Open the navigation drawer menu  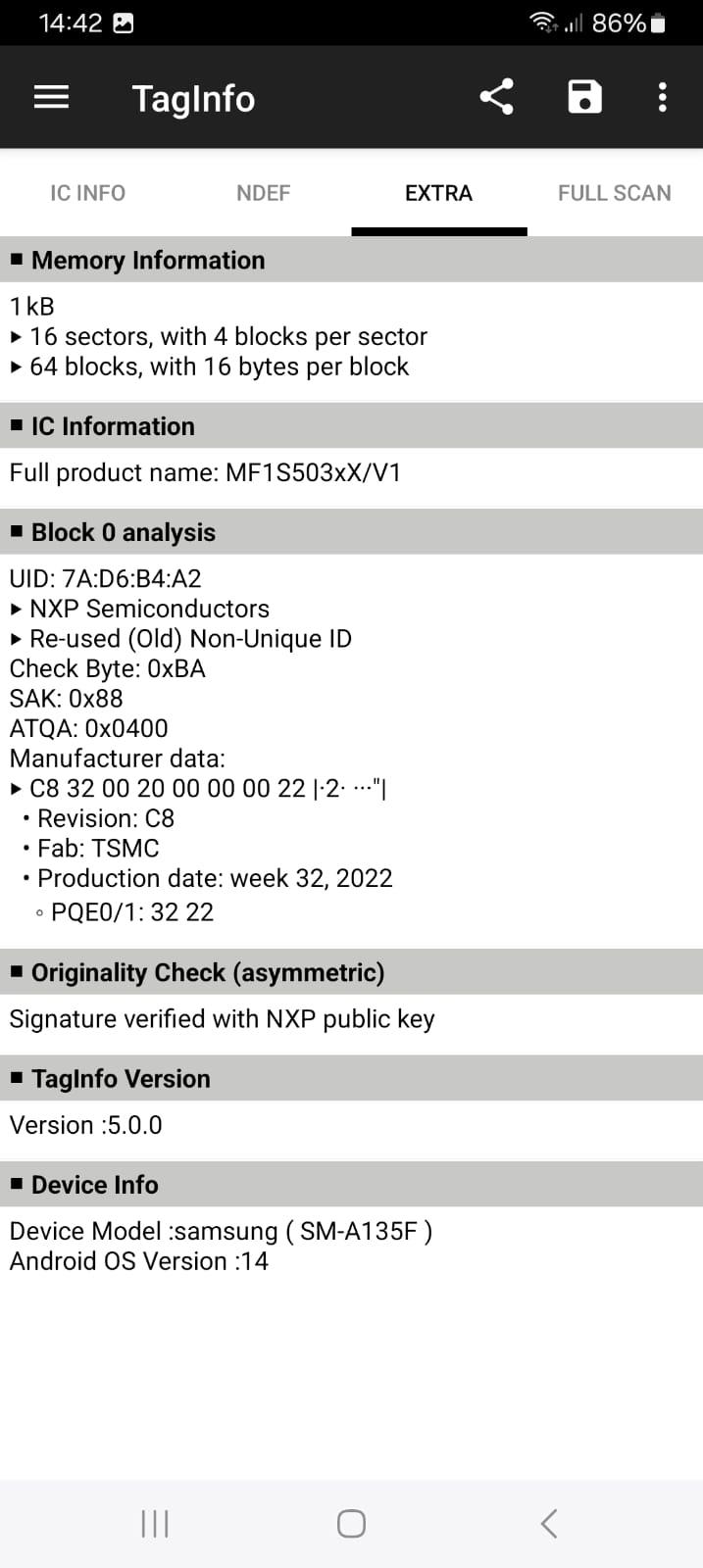click(51, 97)
